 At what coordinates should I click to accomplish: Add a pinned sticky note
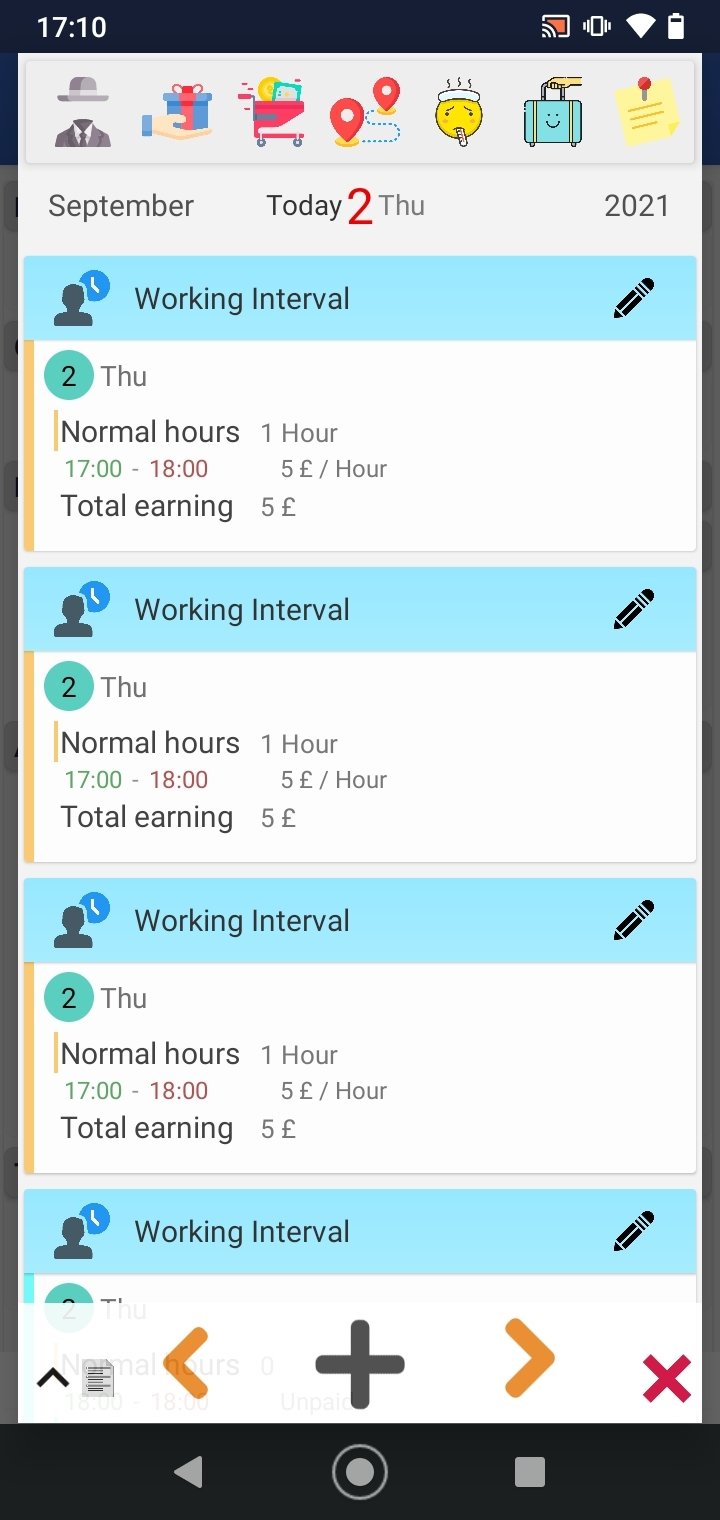coord(648,112)
